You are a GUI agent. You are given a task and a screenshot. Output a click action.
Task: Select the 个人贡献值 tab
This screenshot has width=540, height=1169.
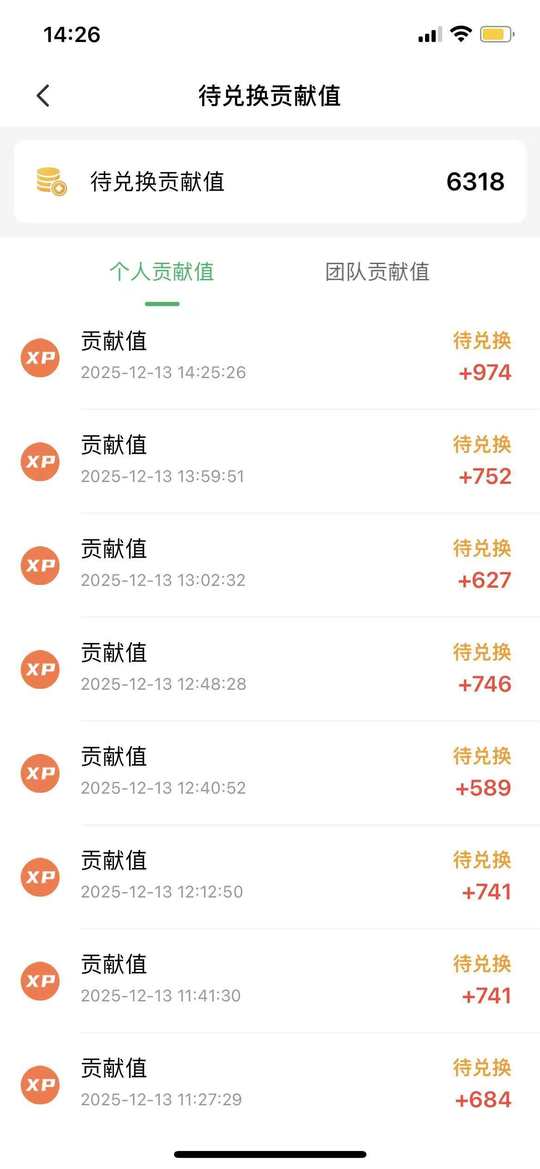tap(162, 271)
